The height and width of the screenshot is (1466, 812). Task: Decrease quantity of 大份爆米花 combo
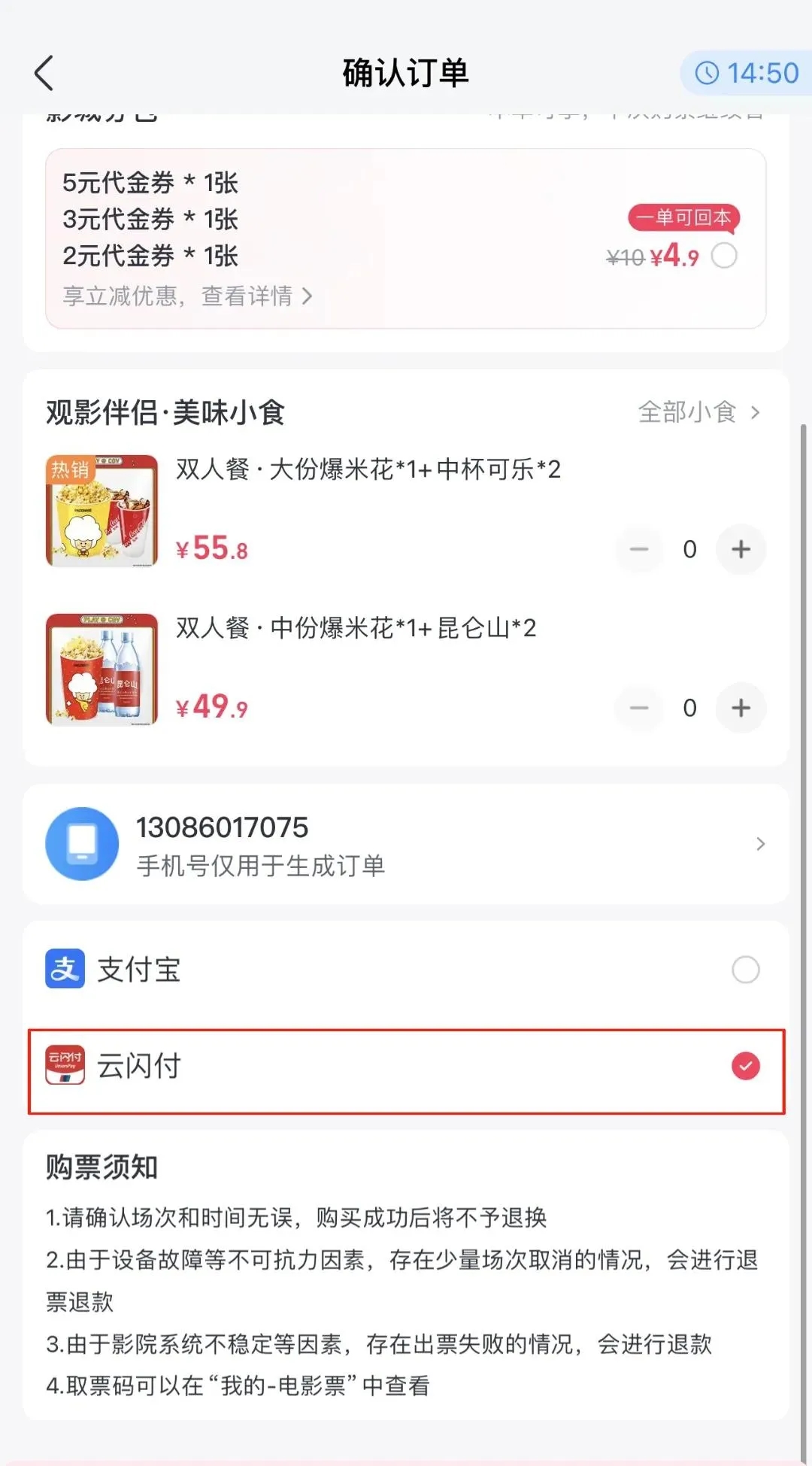pyautogui.click(x=639, y=549)
